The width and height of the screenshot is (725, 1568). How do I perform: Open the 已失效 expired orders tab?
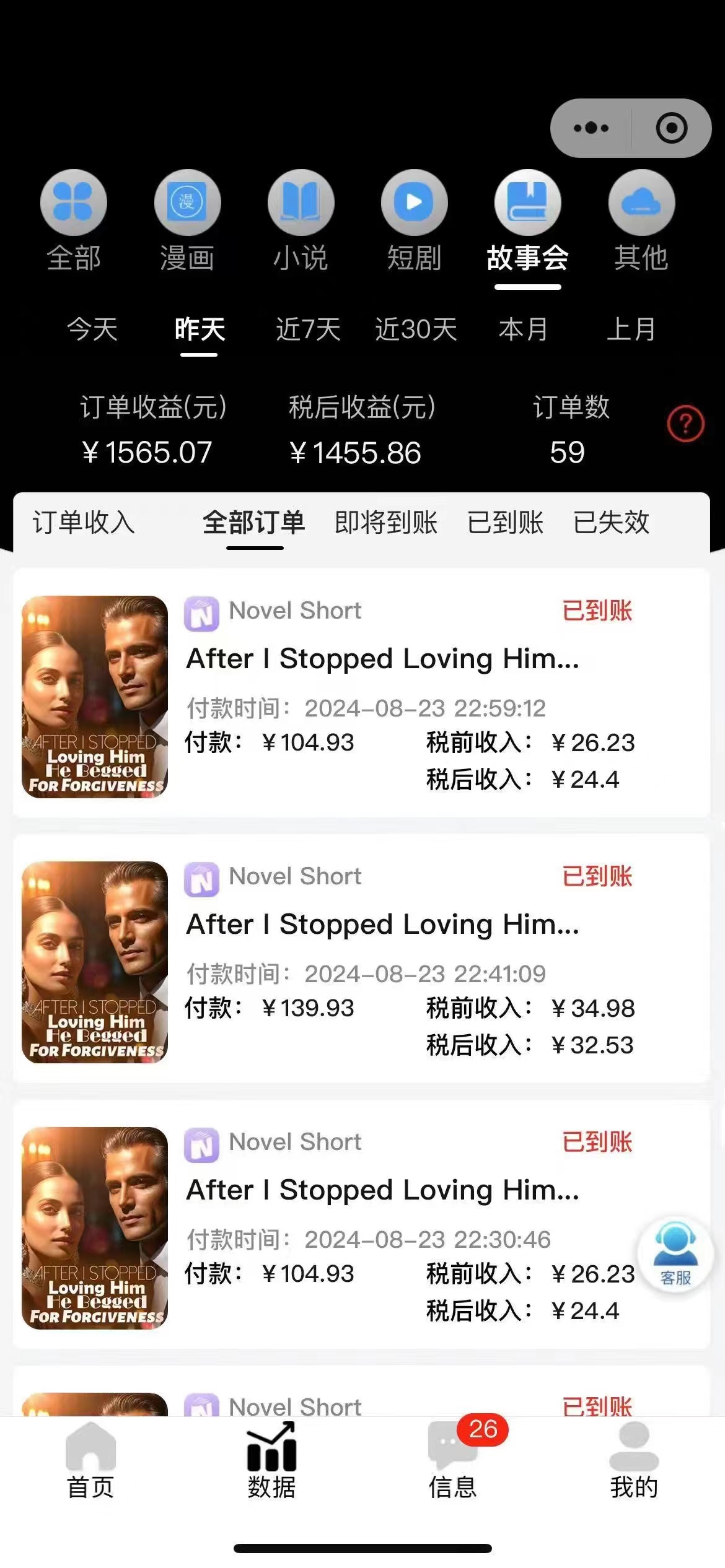612,523
